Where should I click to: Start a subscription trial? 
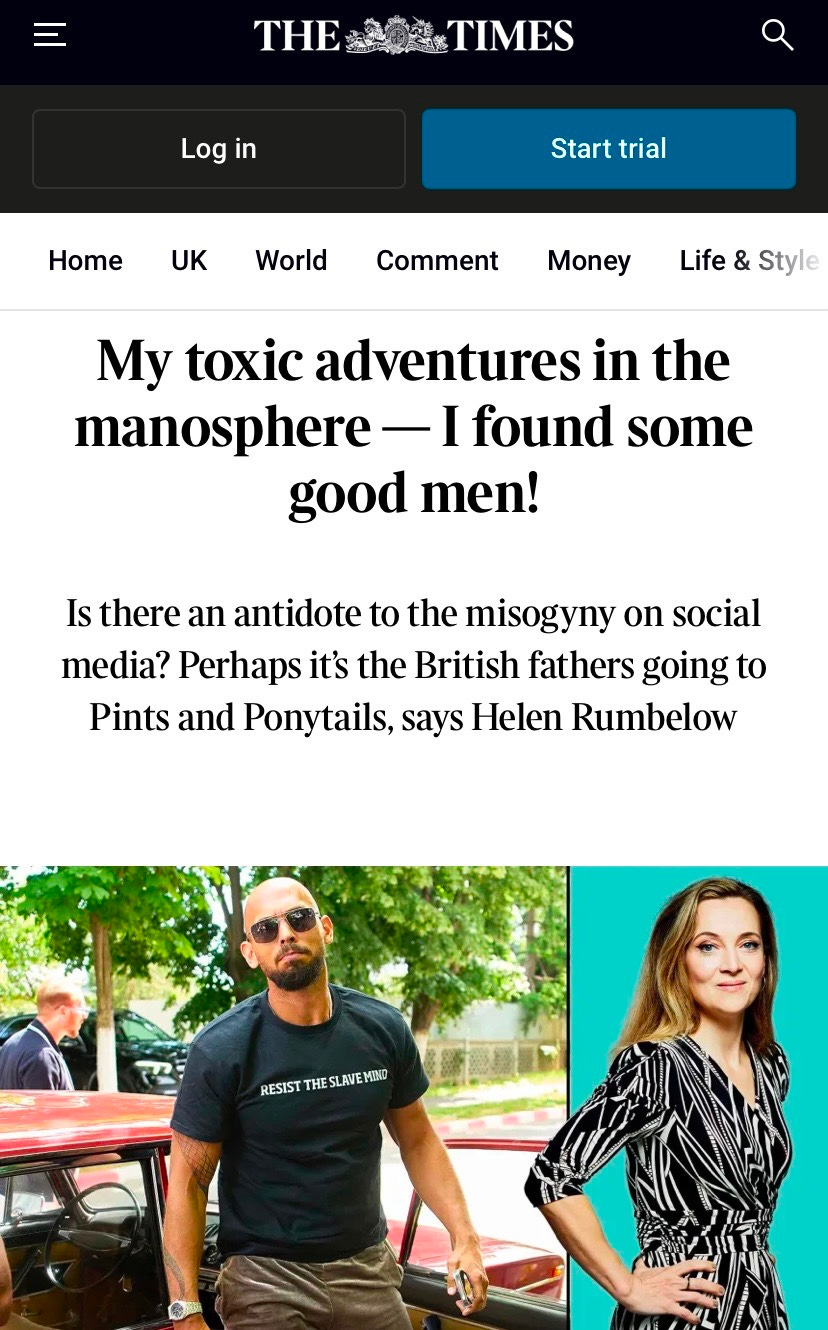coord(608,149)
